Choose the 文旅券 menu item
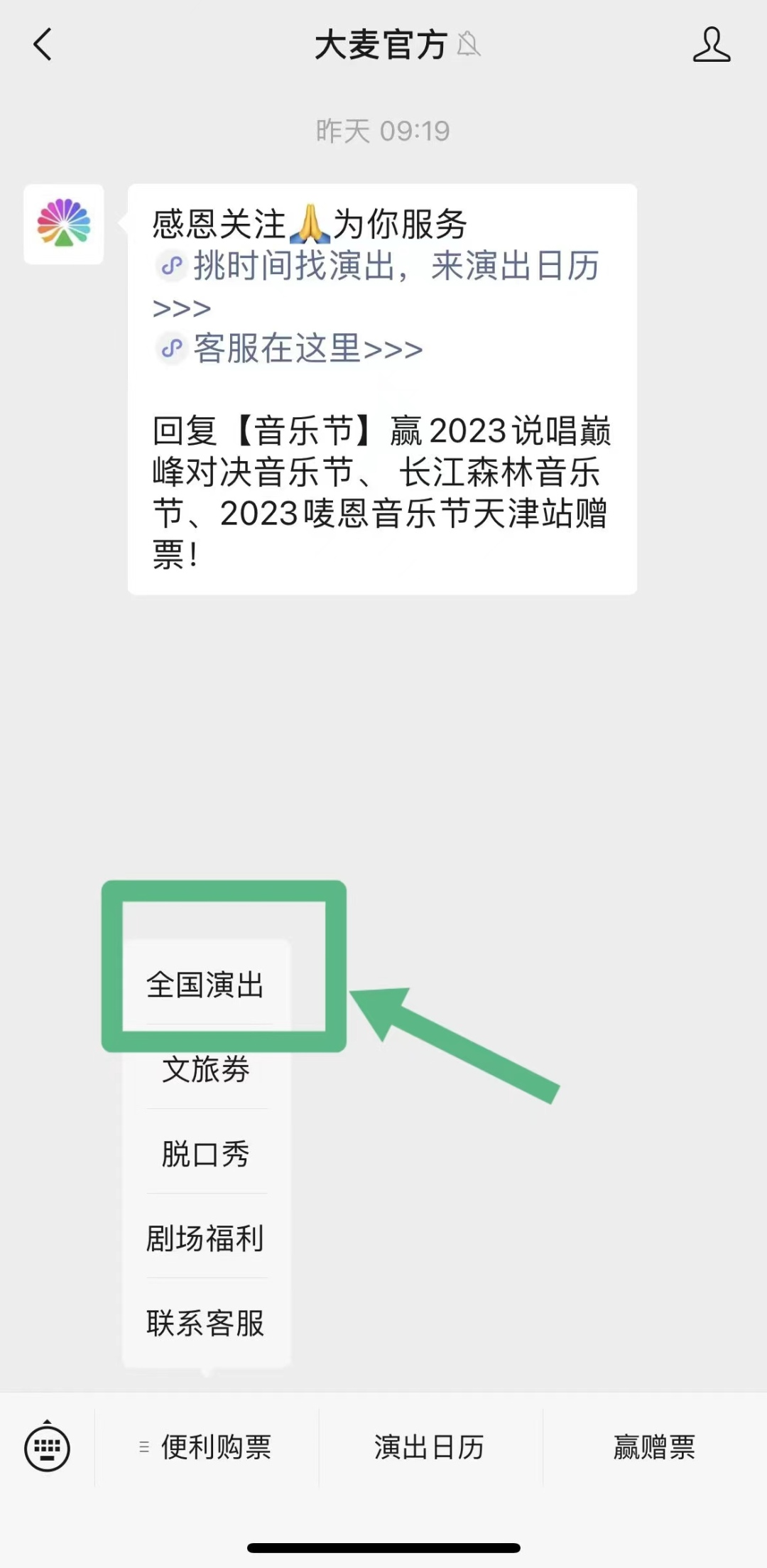767x1568 pixels. click(x=205, y=1069)
